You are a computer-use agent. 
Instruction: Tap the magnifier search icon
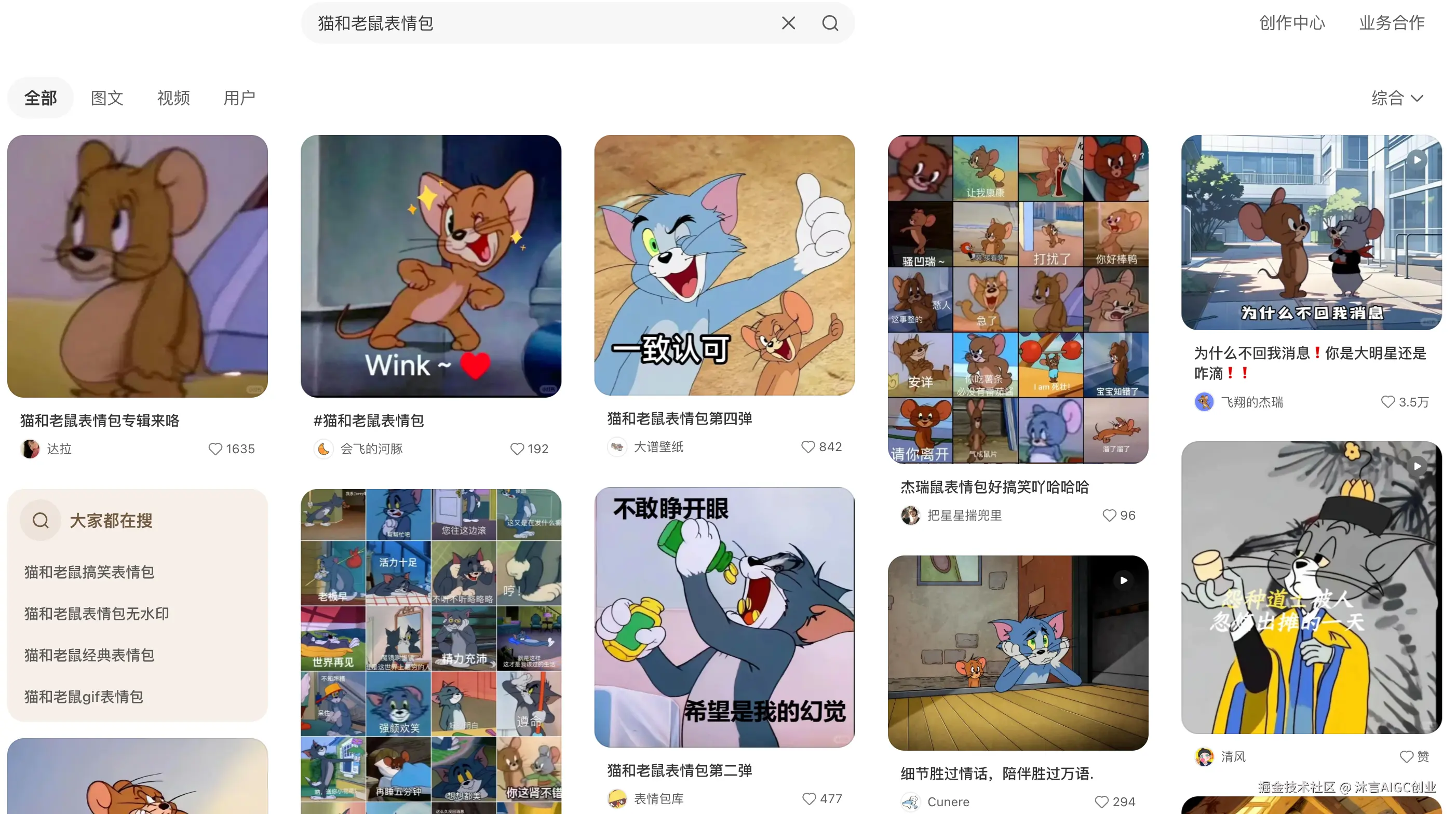[830, 23]
